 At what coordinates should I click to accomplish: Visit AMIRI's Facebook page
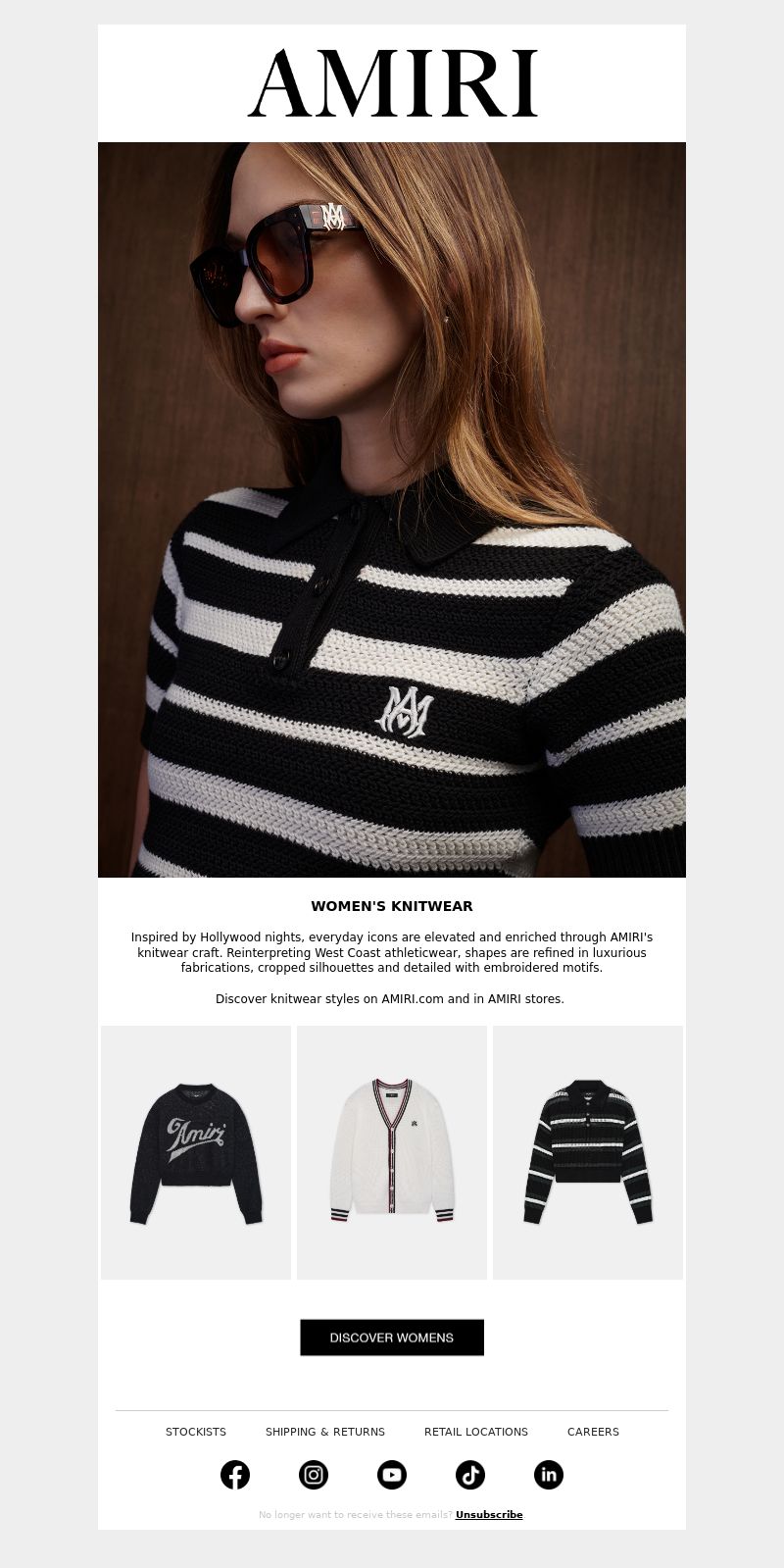[x=235, y=1475]
